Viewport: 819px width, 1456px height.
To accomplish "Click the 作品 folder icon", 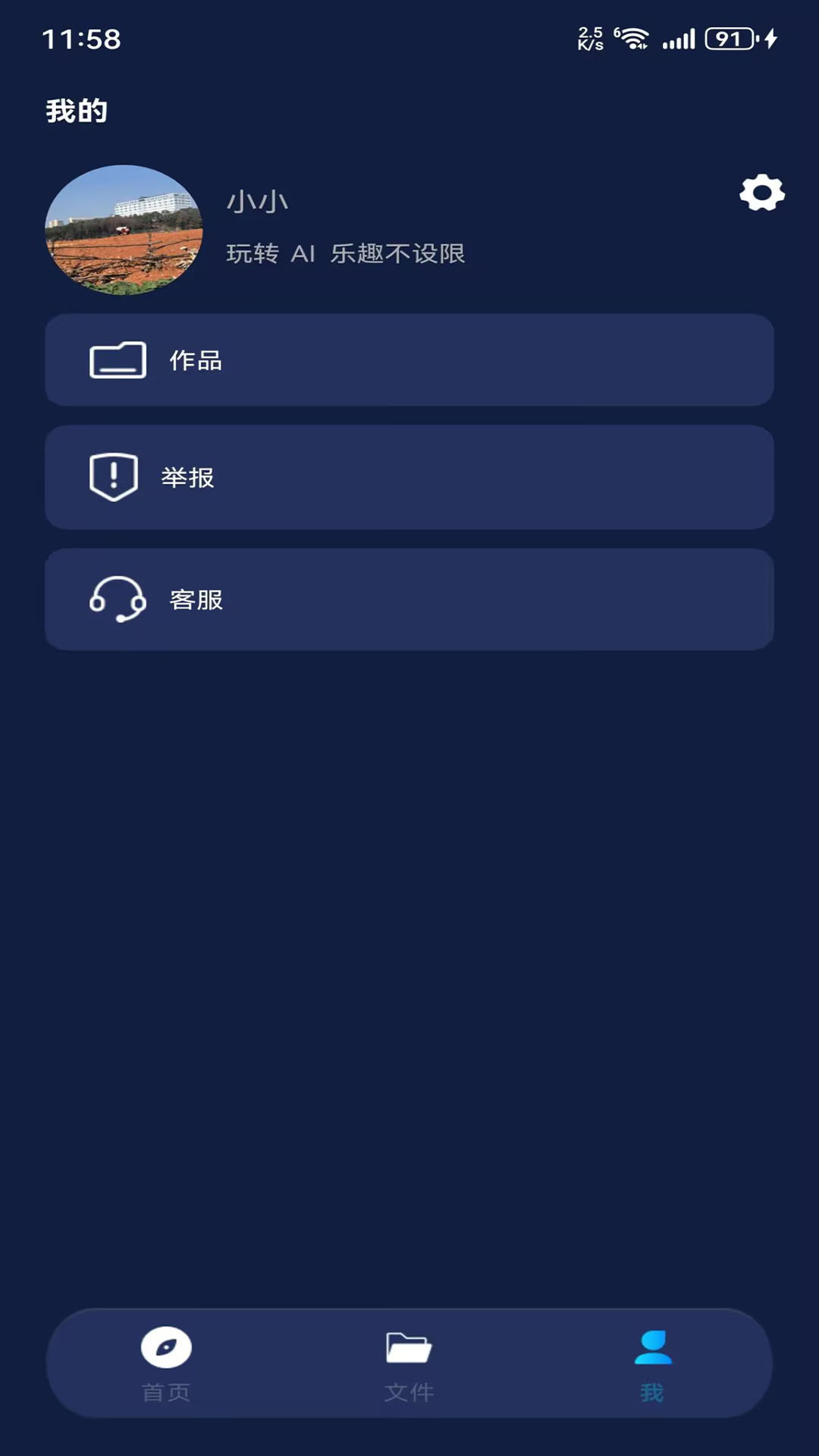I will [x=118, y=361].
